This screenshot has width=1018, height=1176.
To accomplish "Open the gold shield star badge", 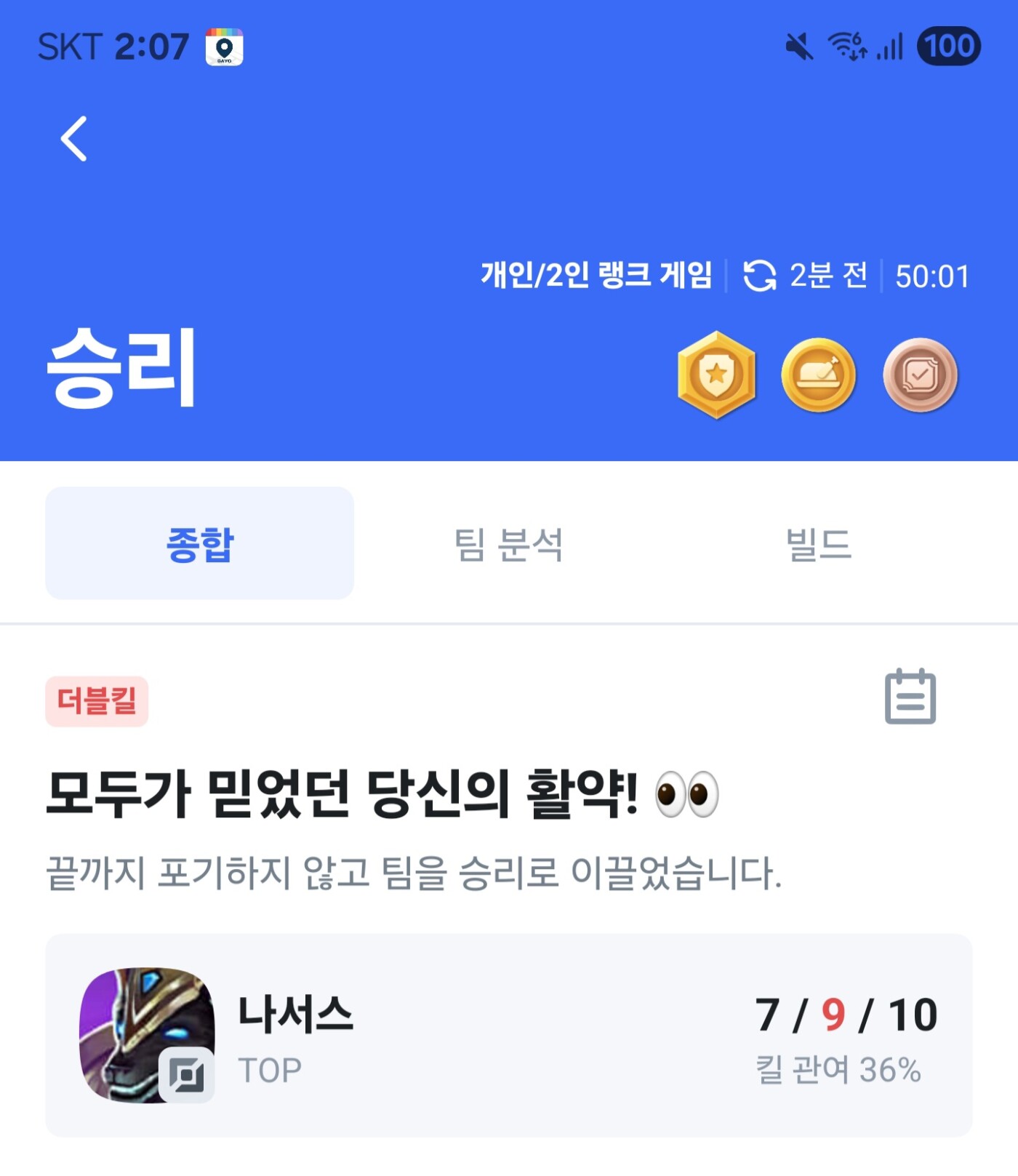I will tap(717, 375).
